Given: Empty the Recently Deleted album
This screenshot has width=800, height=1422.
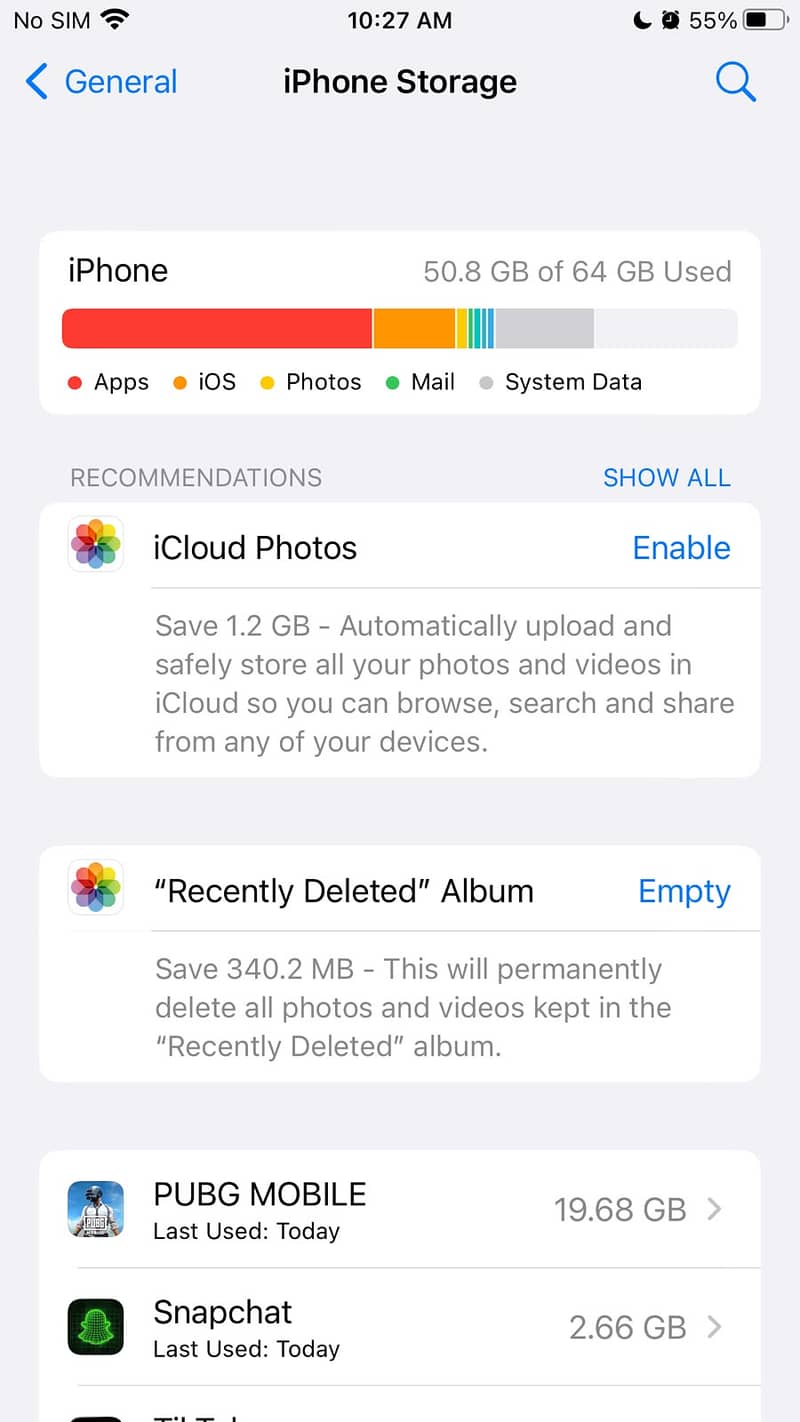Looking at the screenshot, I should pos(684,891).
